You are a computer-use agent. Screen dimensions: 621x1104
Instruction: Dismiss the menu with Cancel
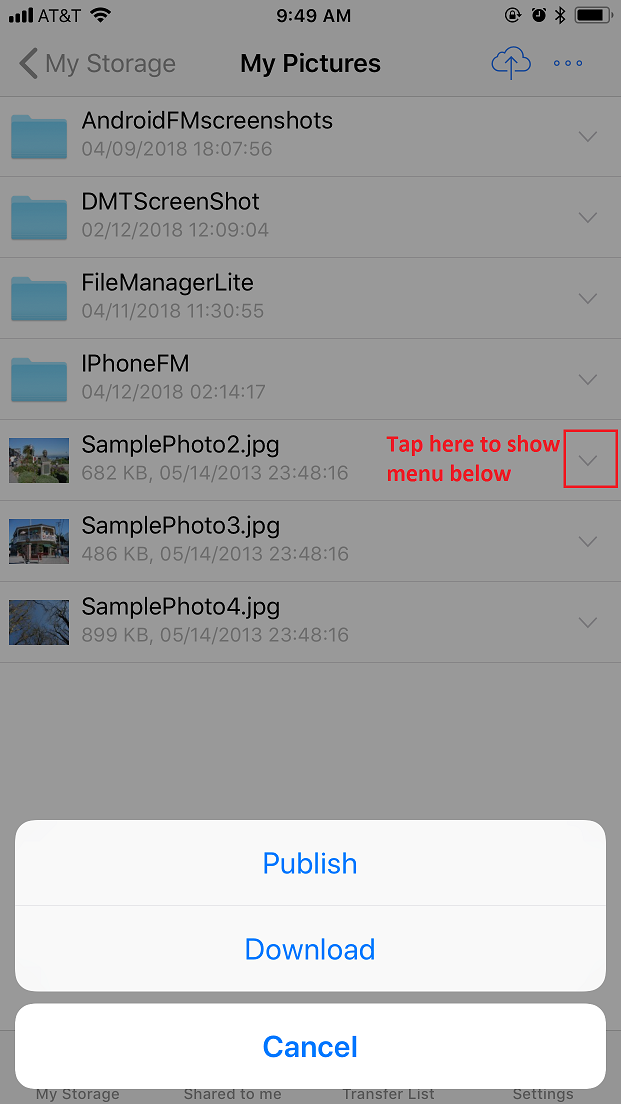[310, 1047]
